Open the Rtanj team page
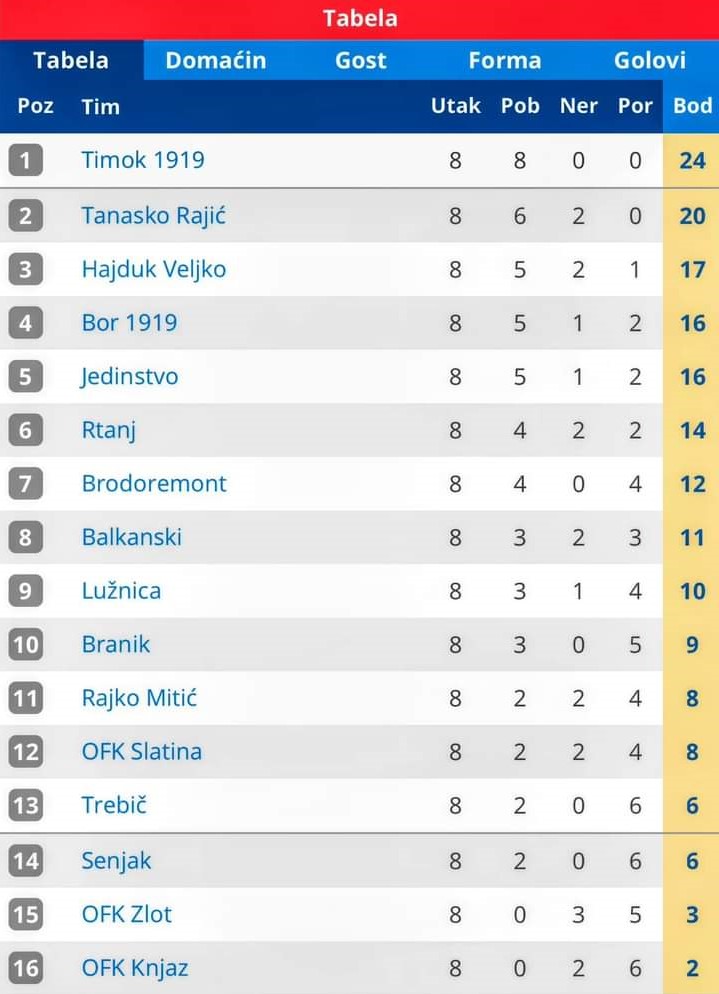 click(x=109, y=430)
